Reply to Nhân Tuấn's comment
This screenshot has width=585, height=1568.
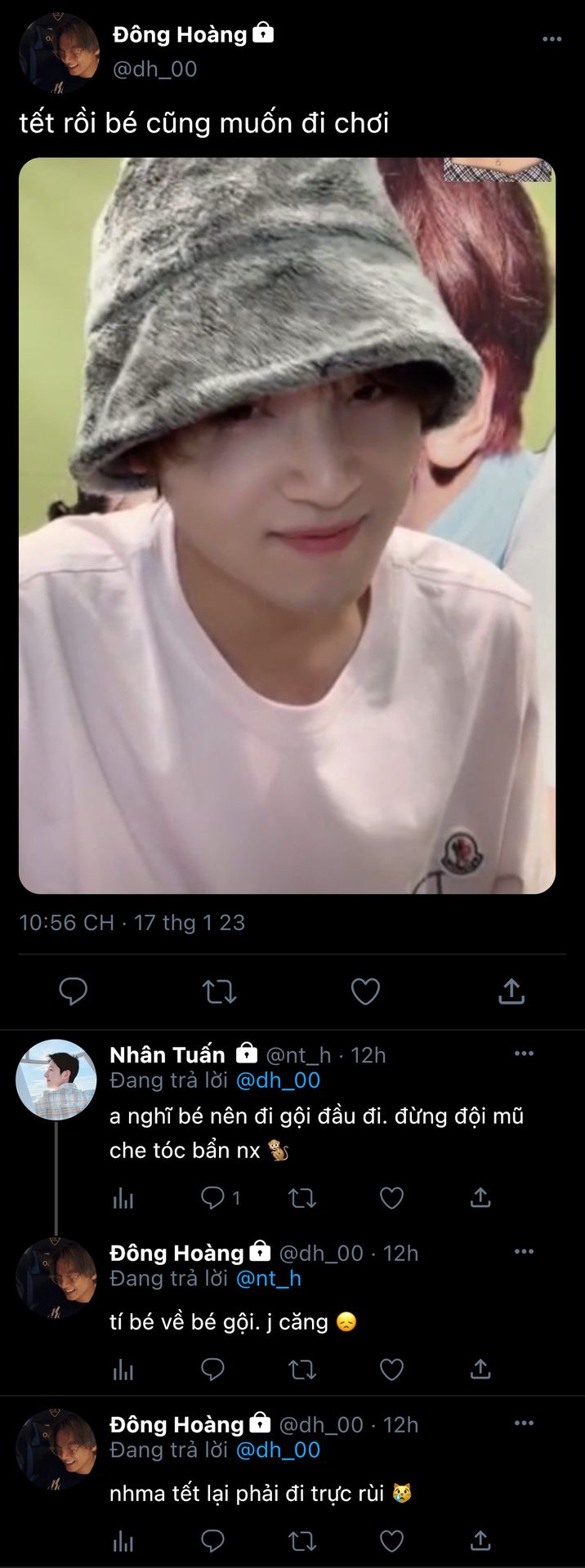coord(213,1198)
